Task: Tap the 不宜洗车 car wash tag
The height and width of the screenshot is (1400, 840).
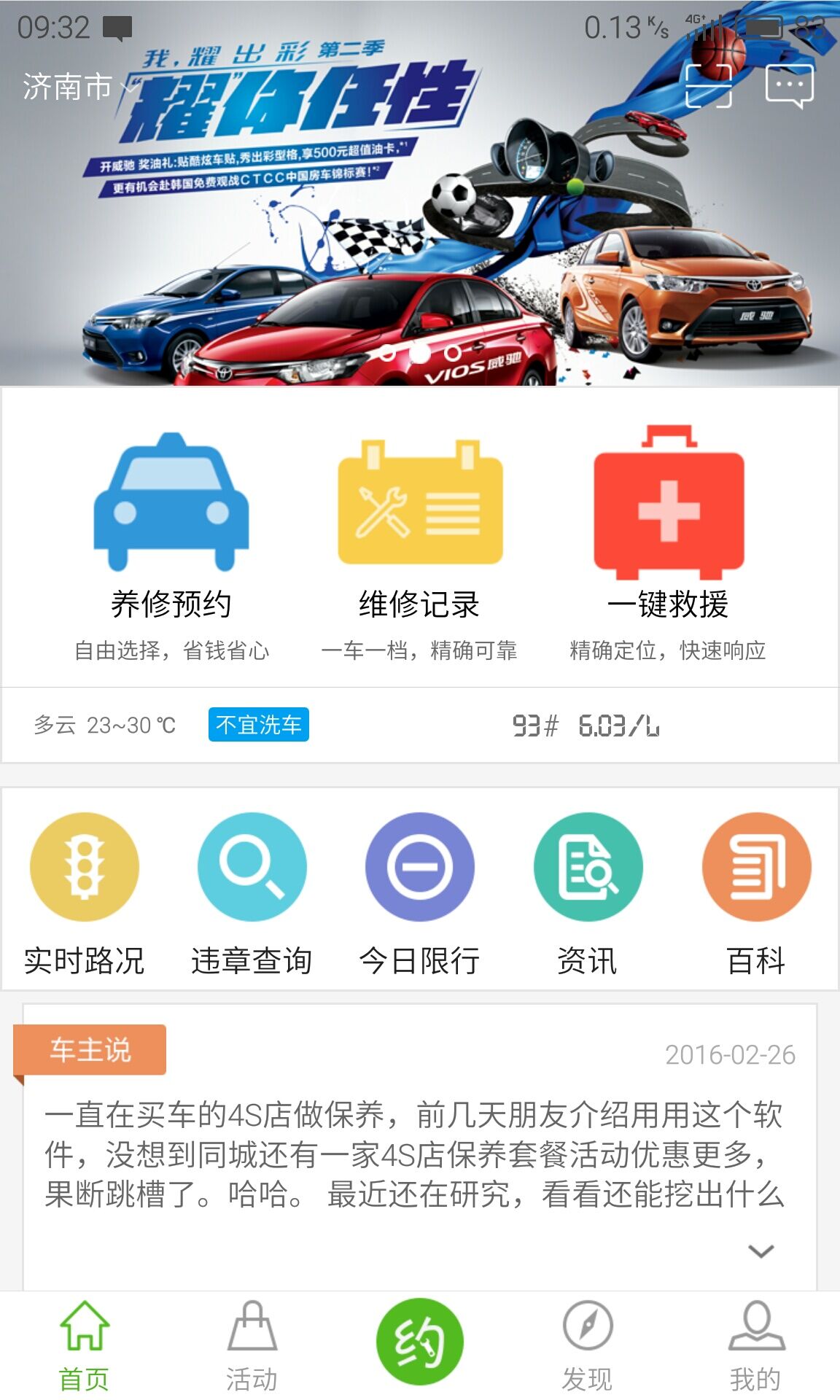Action: [259, 724]
